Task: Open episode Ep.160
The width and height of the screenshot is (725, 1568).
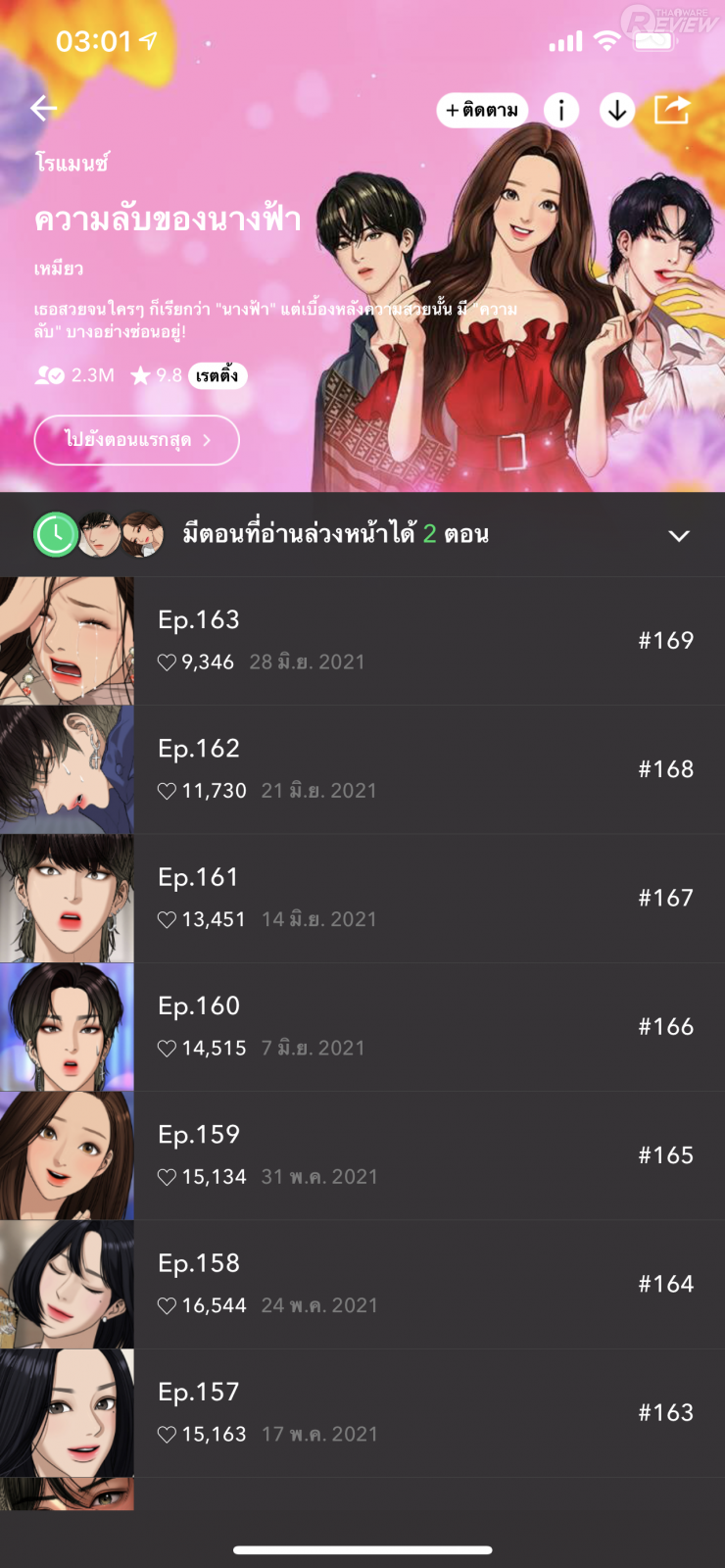Action: 392,1027
